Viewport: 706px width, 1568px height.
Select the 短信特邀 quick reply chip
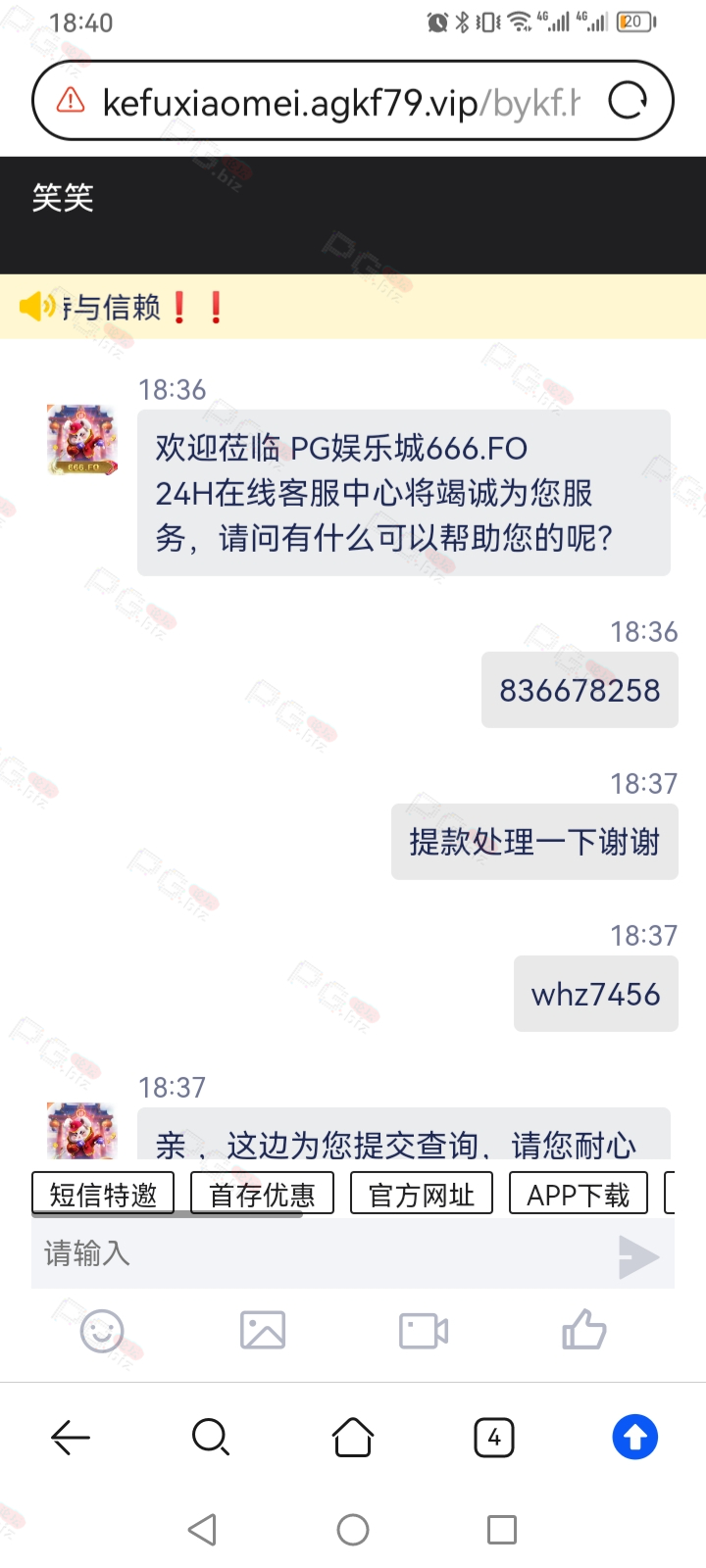click(103, 1194)
